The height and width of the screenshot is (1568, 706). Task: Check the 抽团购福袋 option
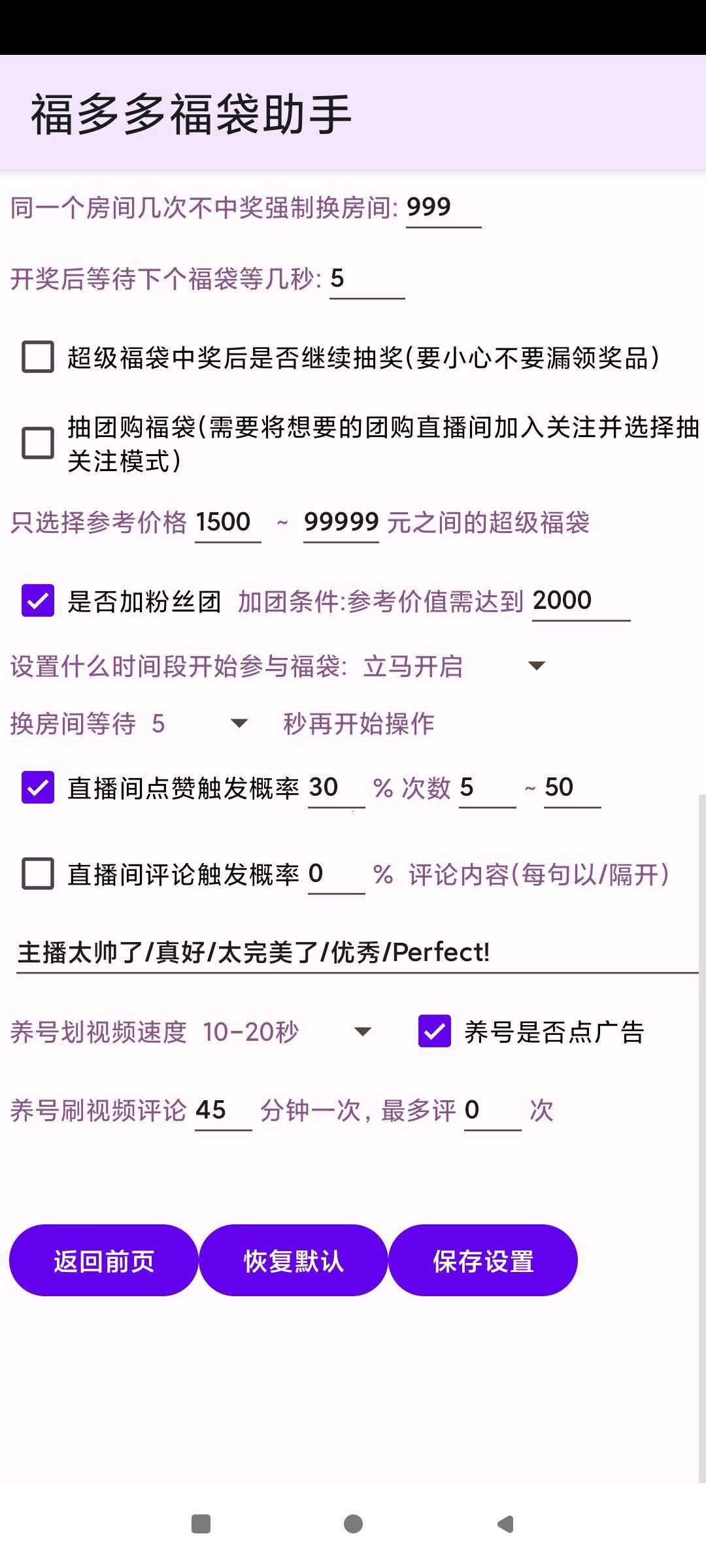point(38,443)
